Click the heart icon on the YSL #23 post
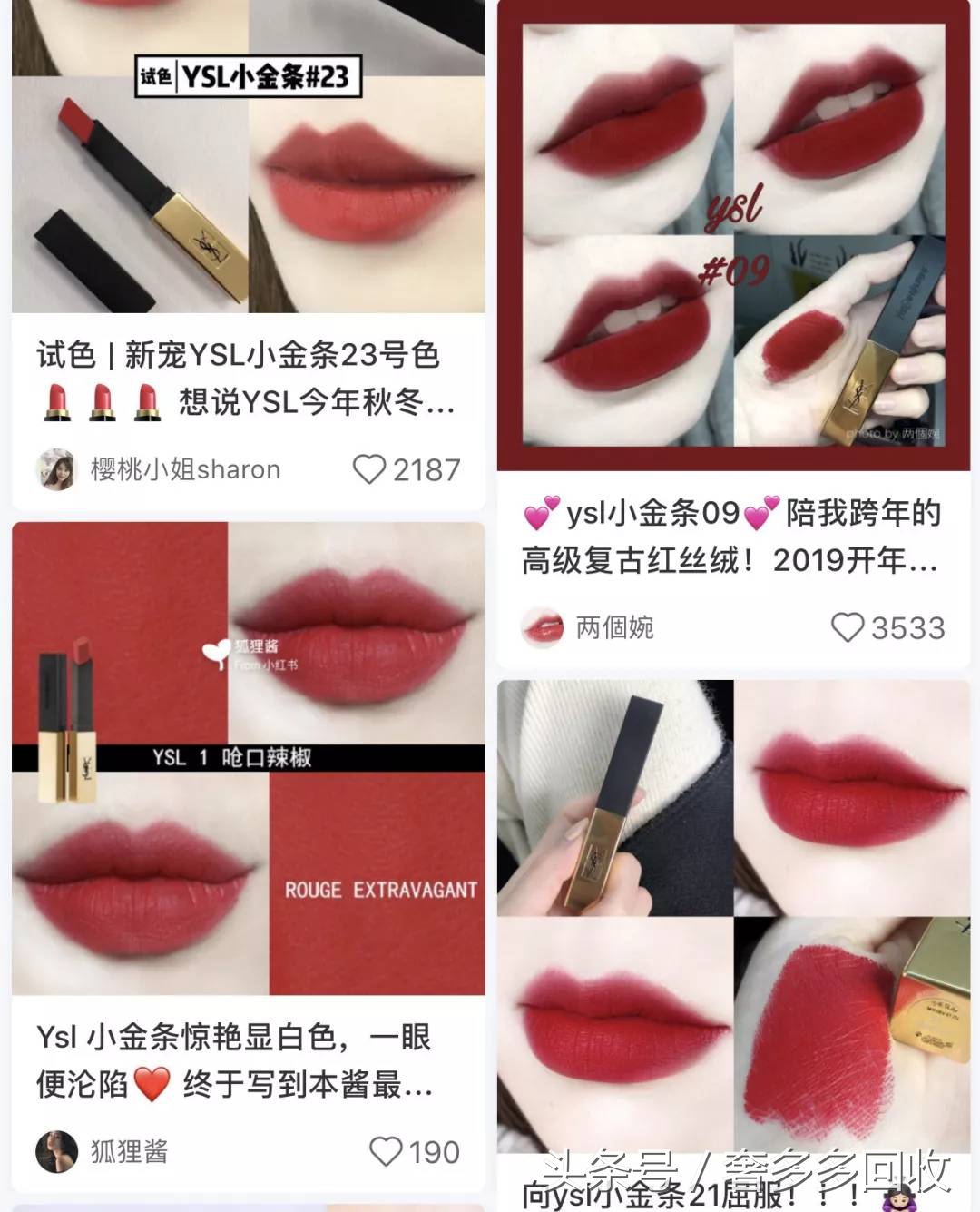Image resolution: width=980 pixels, height=1212 pixels. point(371,469)
